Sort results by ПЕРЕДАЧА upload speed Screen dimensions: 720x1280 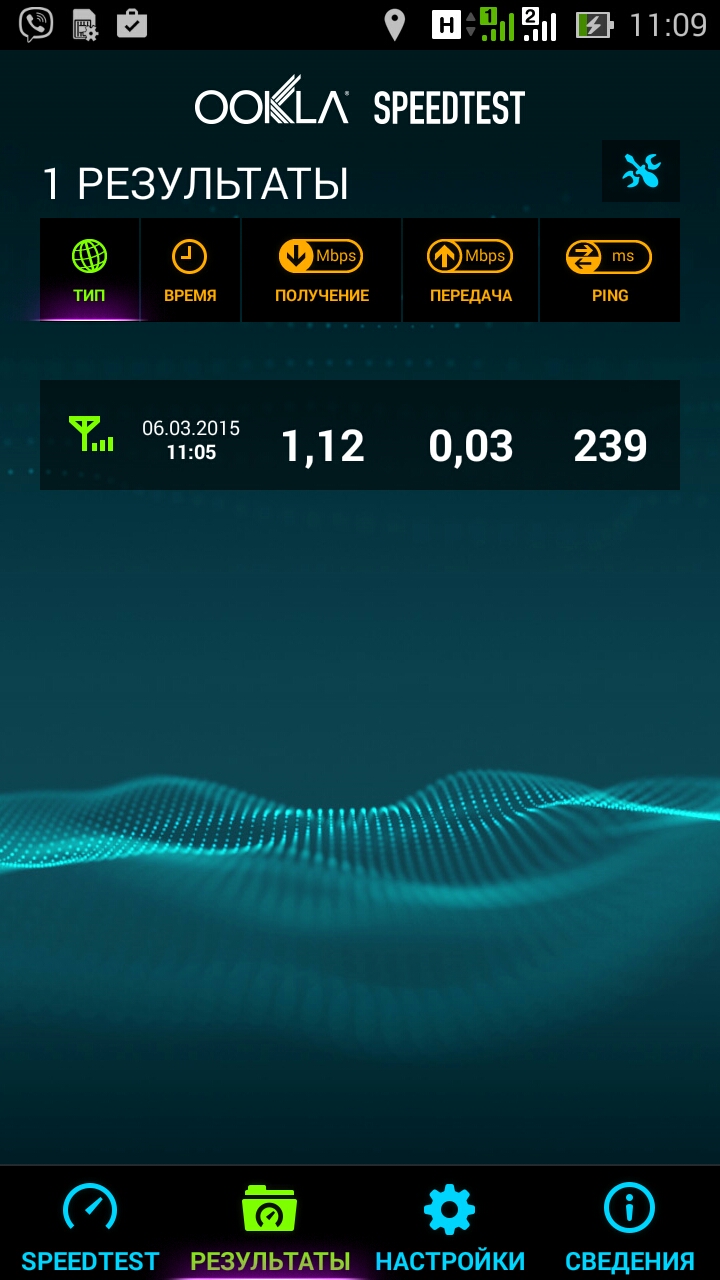pyautogui.click(x=470, y=271)
